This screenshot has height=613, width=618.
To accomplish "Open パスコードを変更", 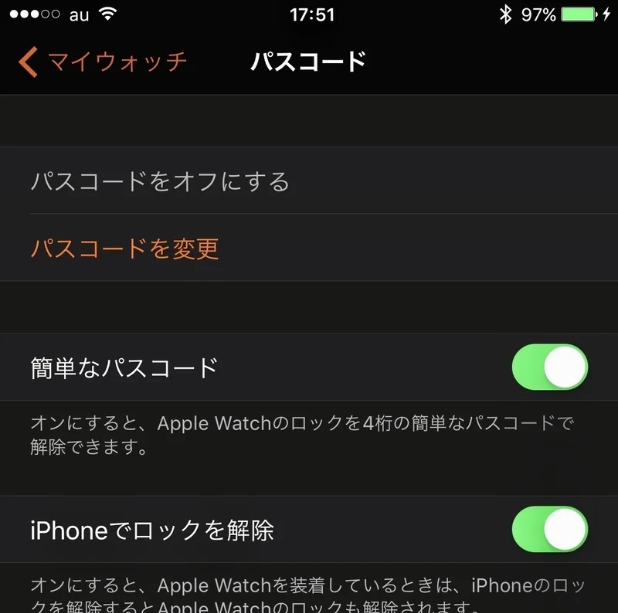I will 125,248.
